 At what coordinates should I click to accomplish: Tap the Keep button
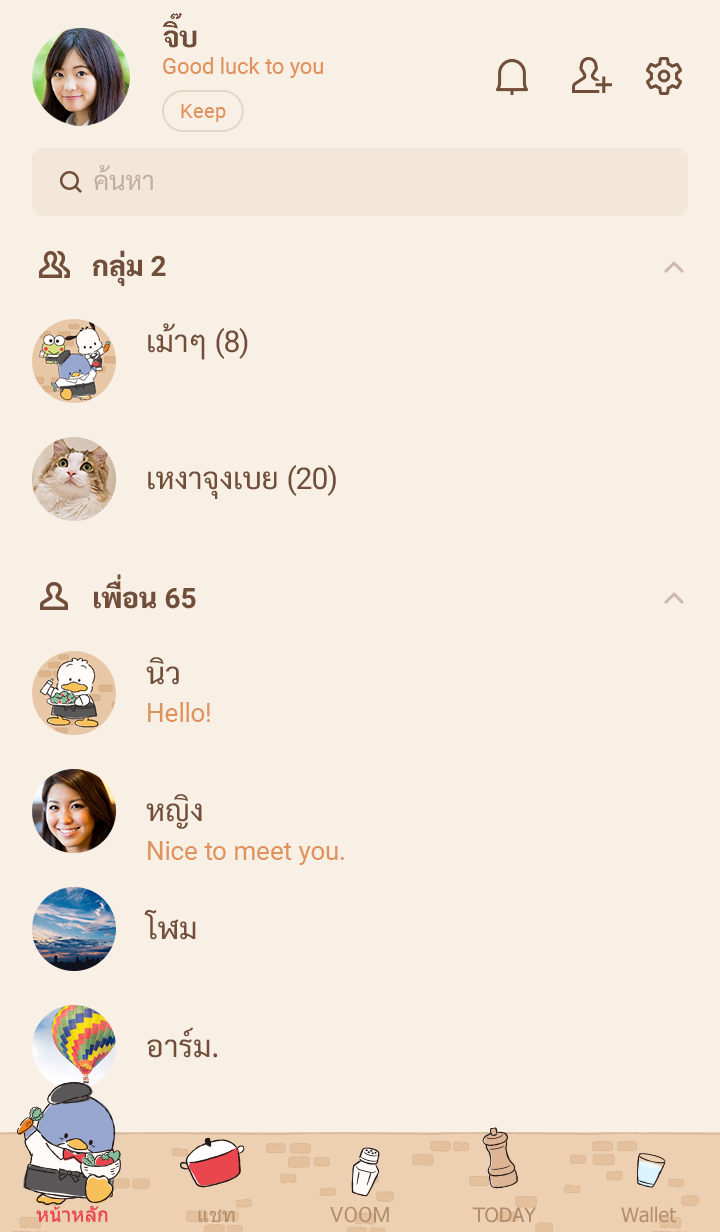(x=203, y=111)
